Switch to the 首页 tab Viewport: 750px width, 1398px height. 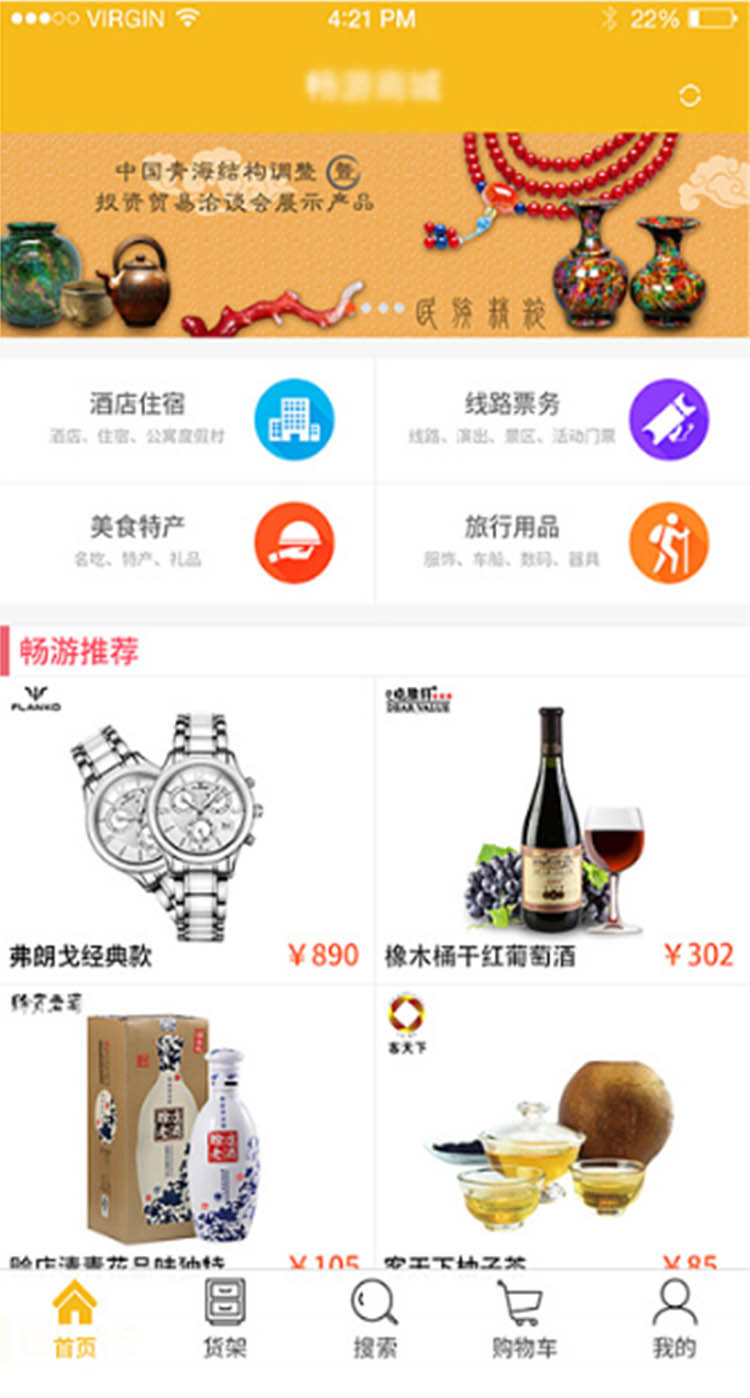point(75,1320)
